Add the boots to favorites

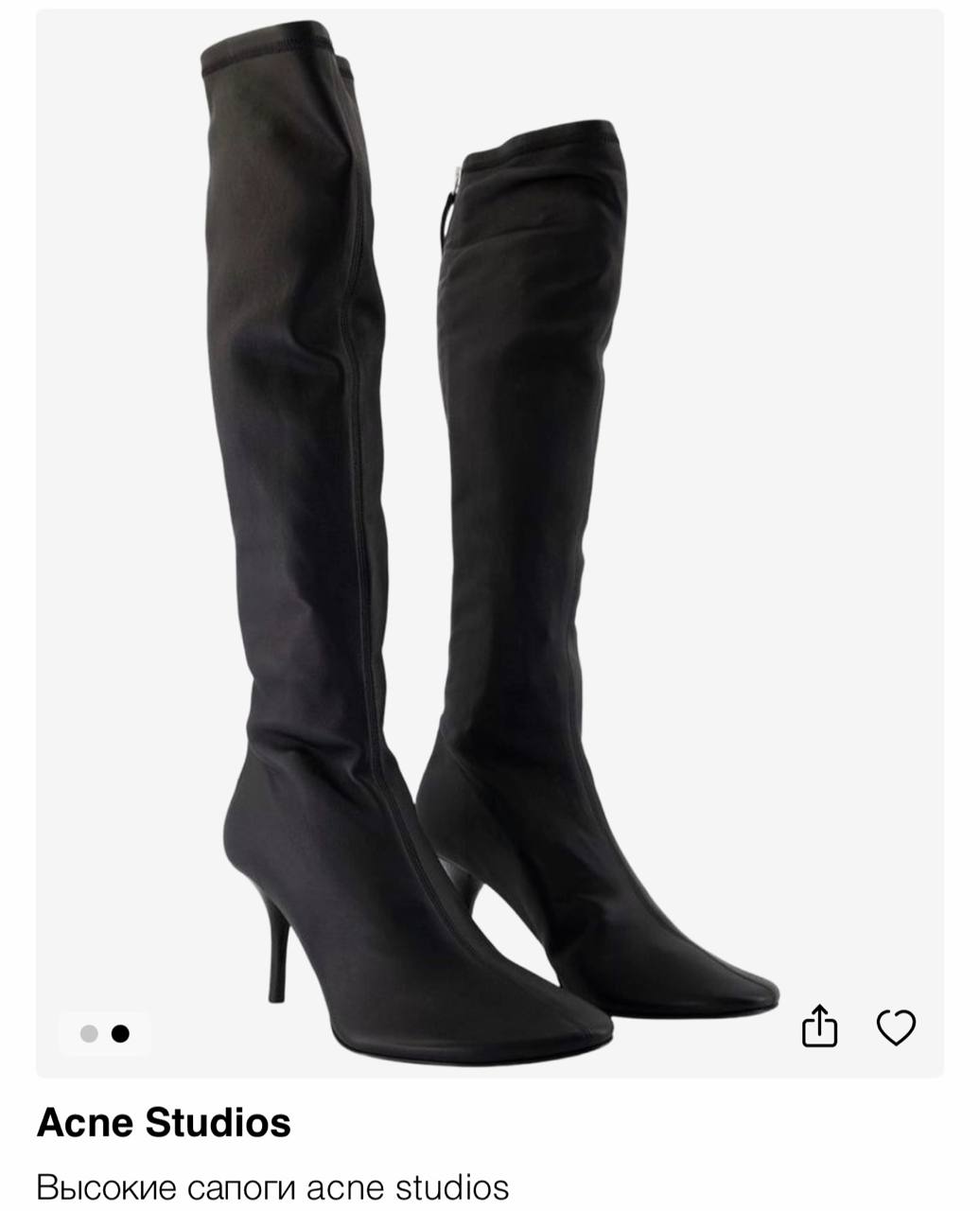[895, 1027]
